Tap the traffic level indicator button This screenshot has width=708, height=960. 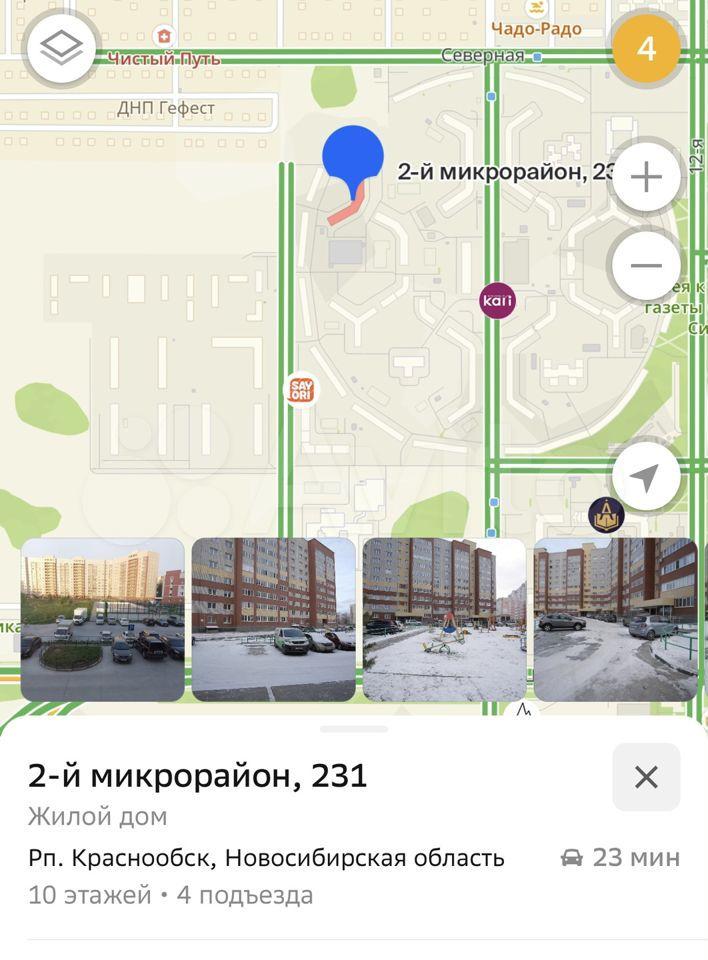(646, 48)
